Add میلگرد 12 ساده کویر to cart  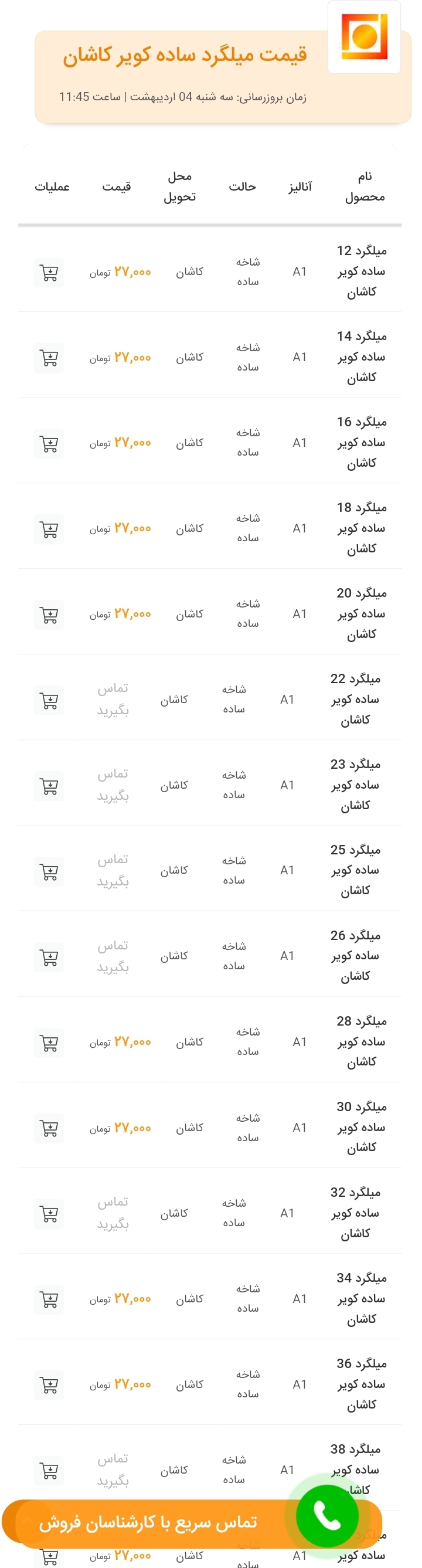(49, 272)
